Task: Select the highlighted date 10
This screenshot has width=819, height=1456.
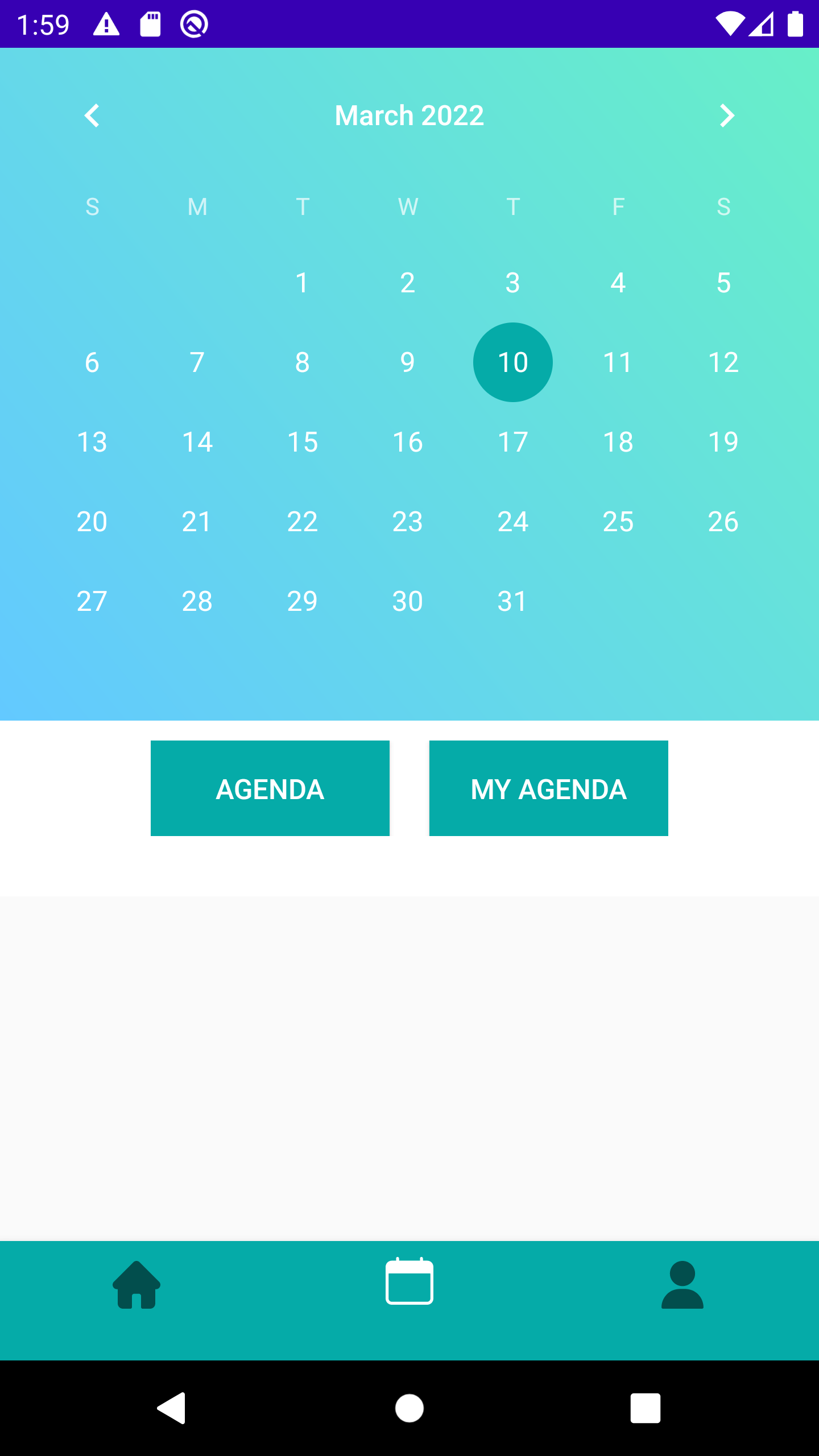Action: 513,362
